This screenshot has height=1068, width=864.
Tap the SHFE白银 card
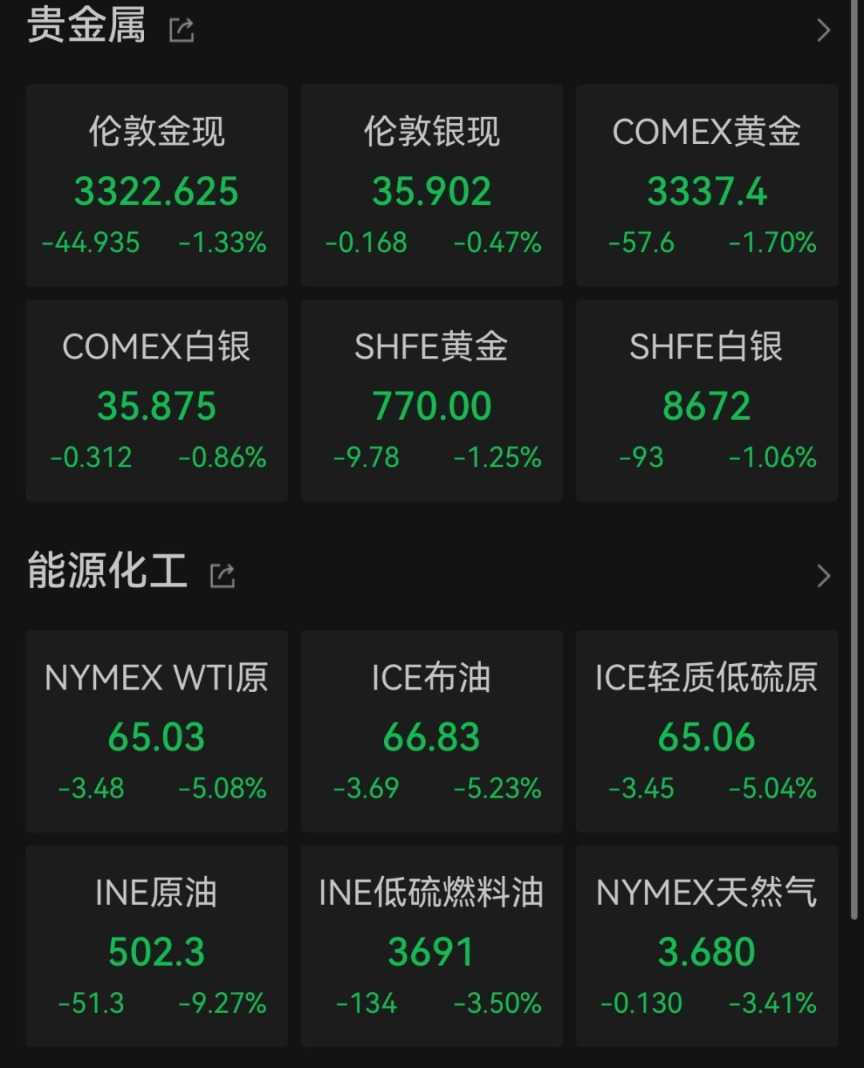(707, 401)
